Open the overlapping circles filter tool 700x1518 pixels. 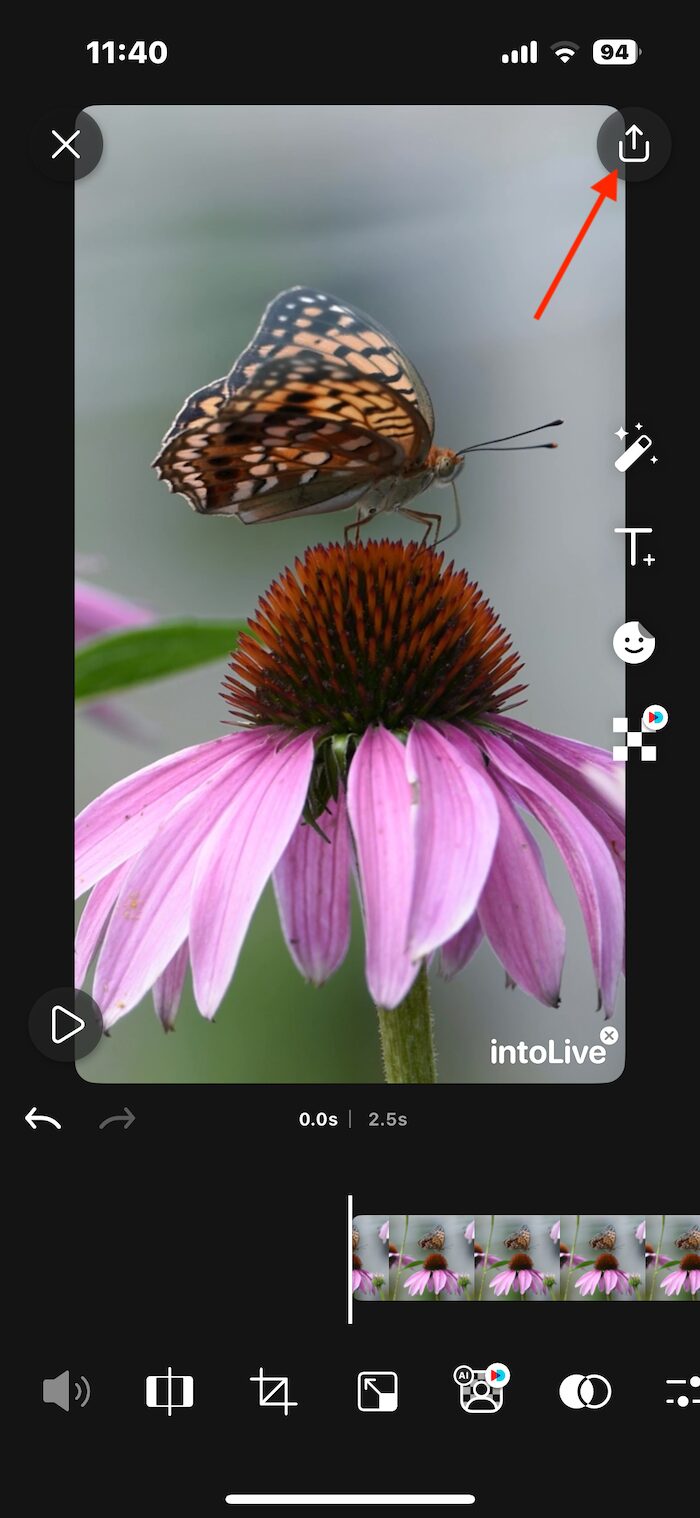pos(585,1391)
